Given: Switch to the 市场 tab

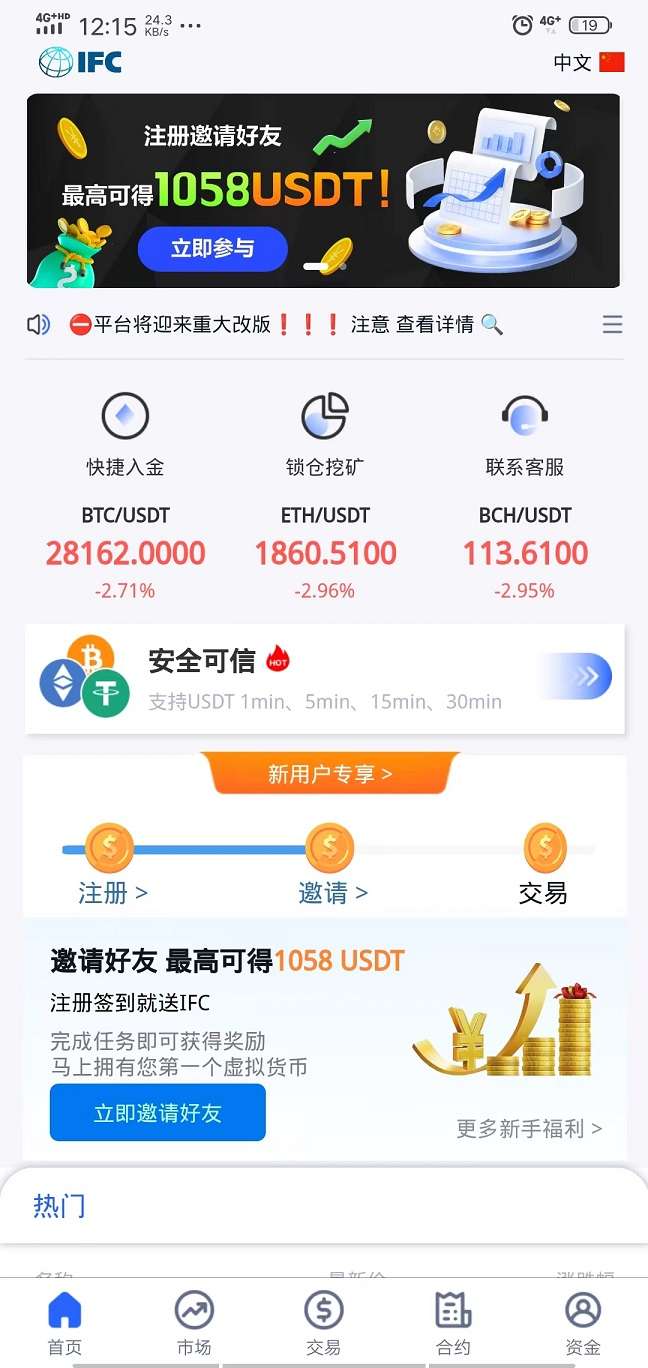Looking at the screenshot, I should point(194,1323).
